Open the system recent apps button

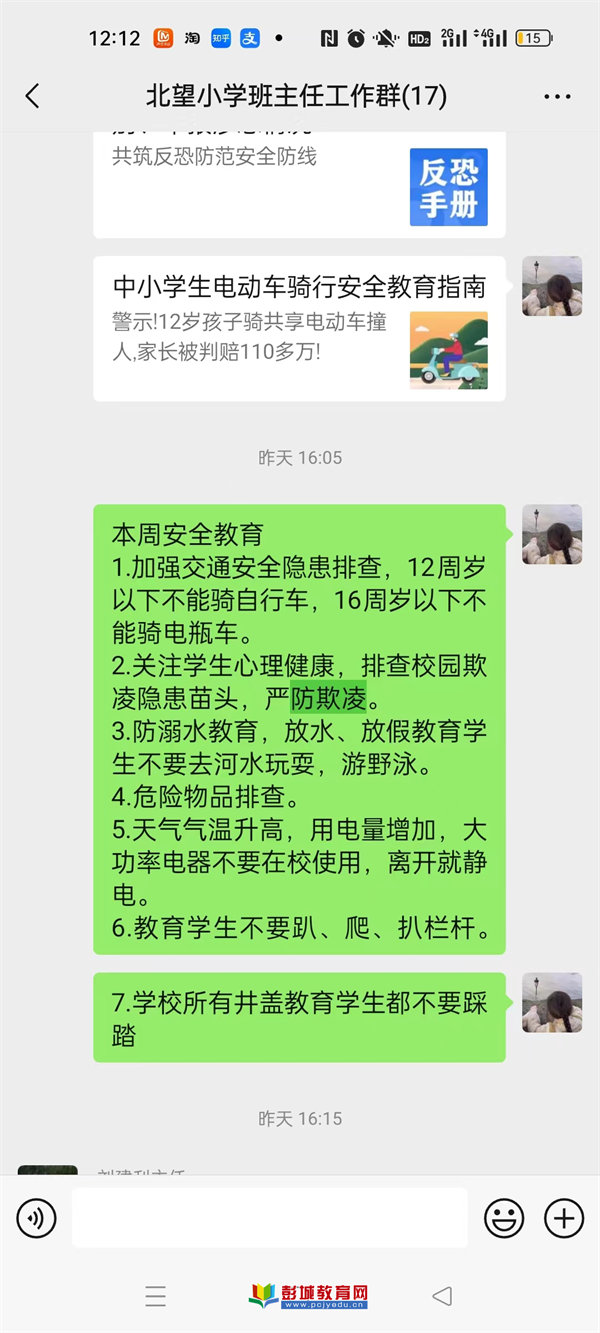tap(156, 1297)
